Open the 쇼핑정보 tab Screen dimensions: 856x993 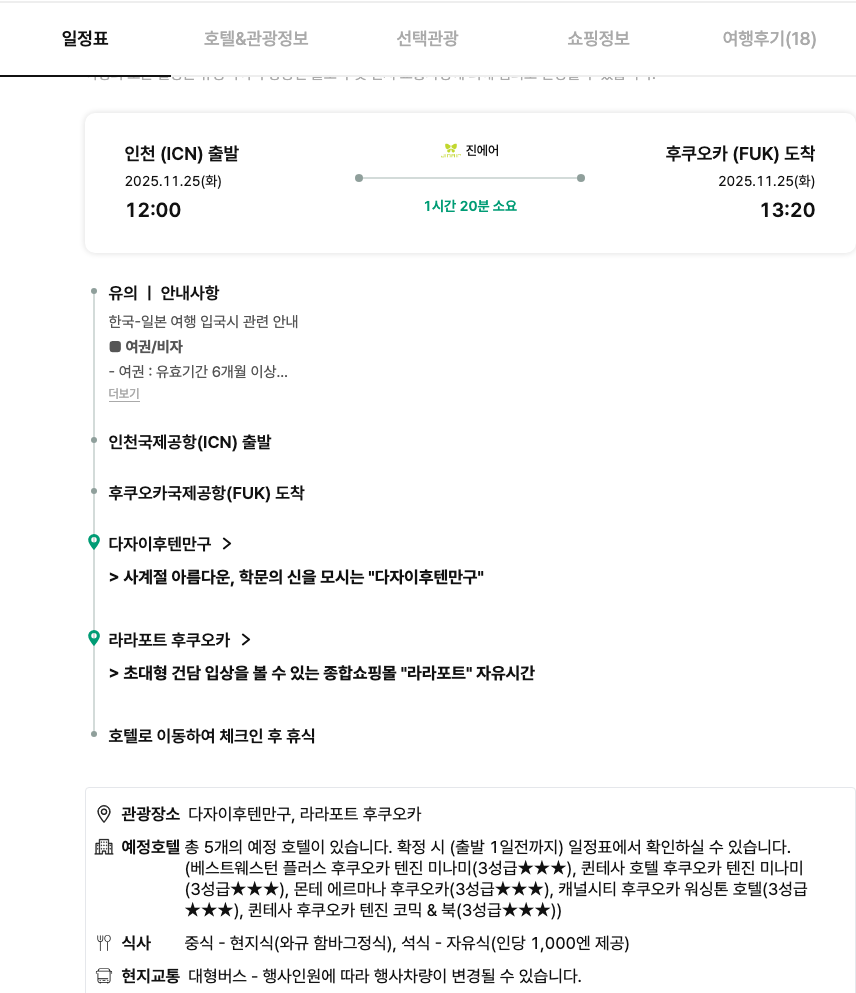click(x=598, y=39)
